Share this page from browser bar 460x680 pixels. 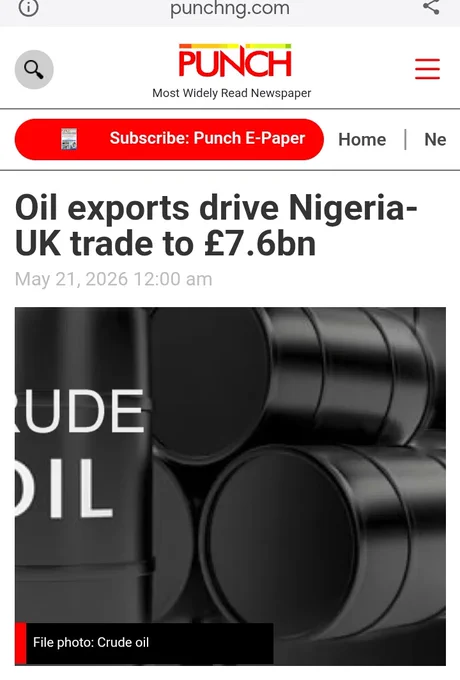point(431,7)
